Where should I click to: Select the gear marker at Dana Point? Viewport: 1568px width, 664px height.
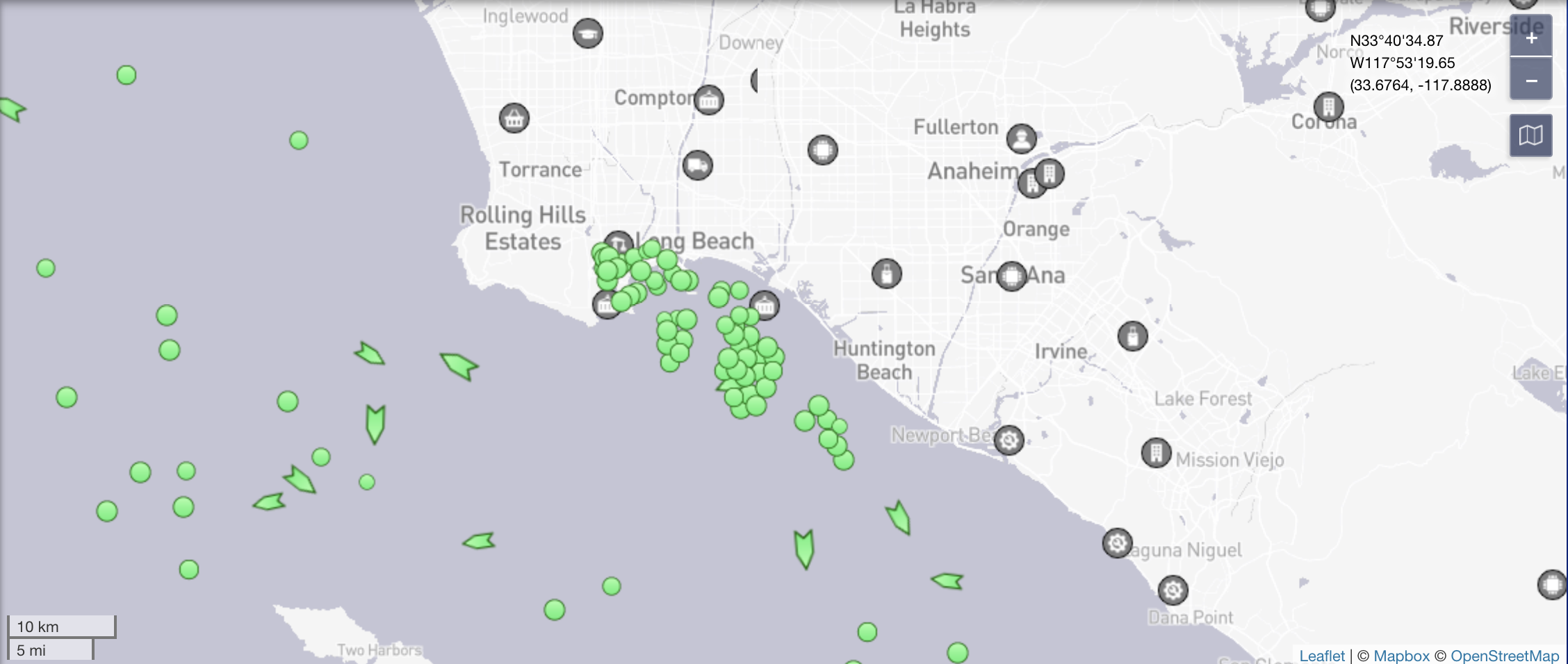tap(1173, 590)
